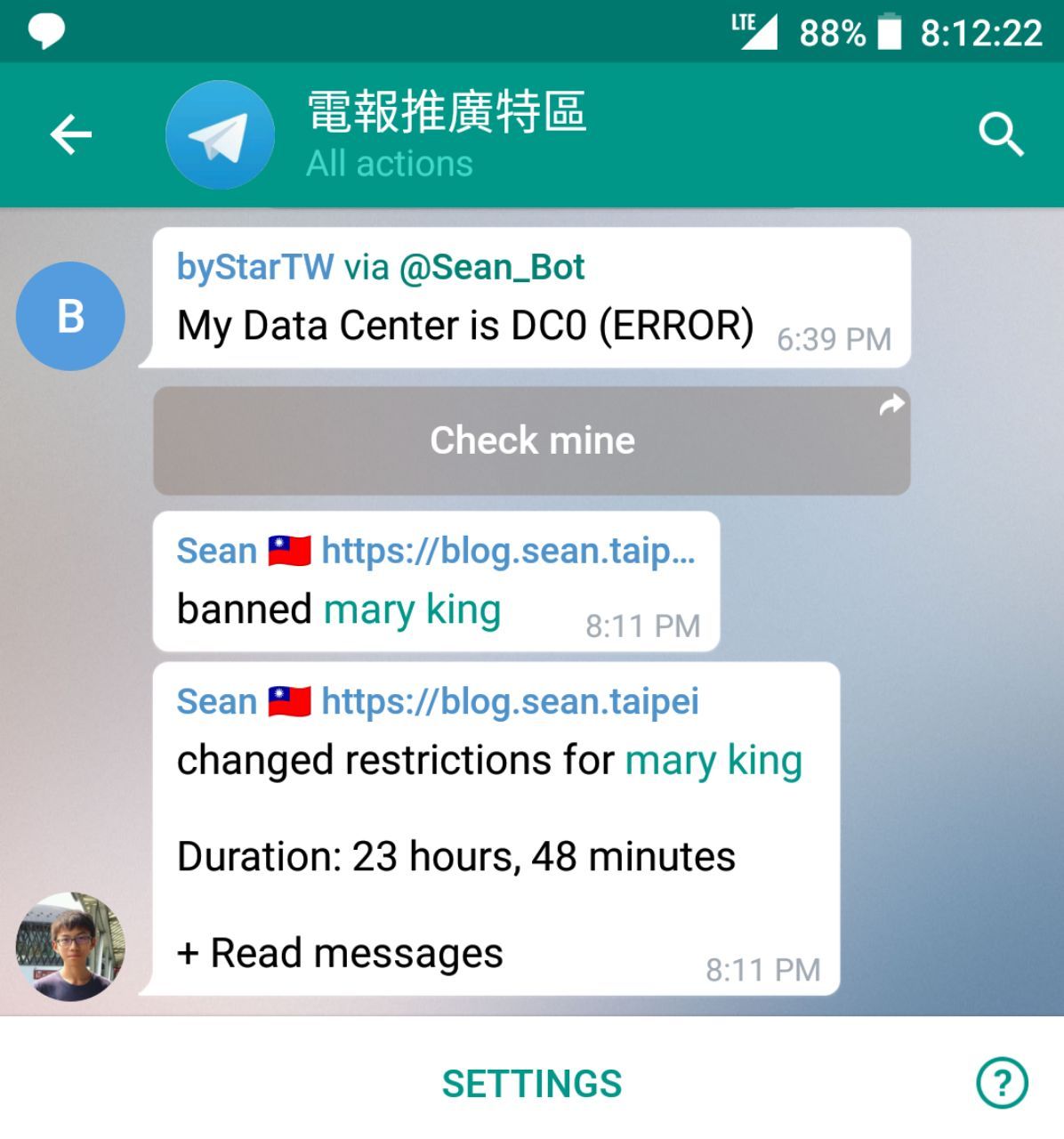Viewport: 1064px width, 1139px height.
Task: Open mary king in the restrictions message
Action: click(x=713, y=761)
